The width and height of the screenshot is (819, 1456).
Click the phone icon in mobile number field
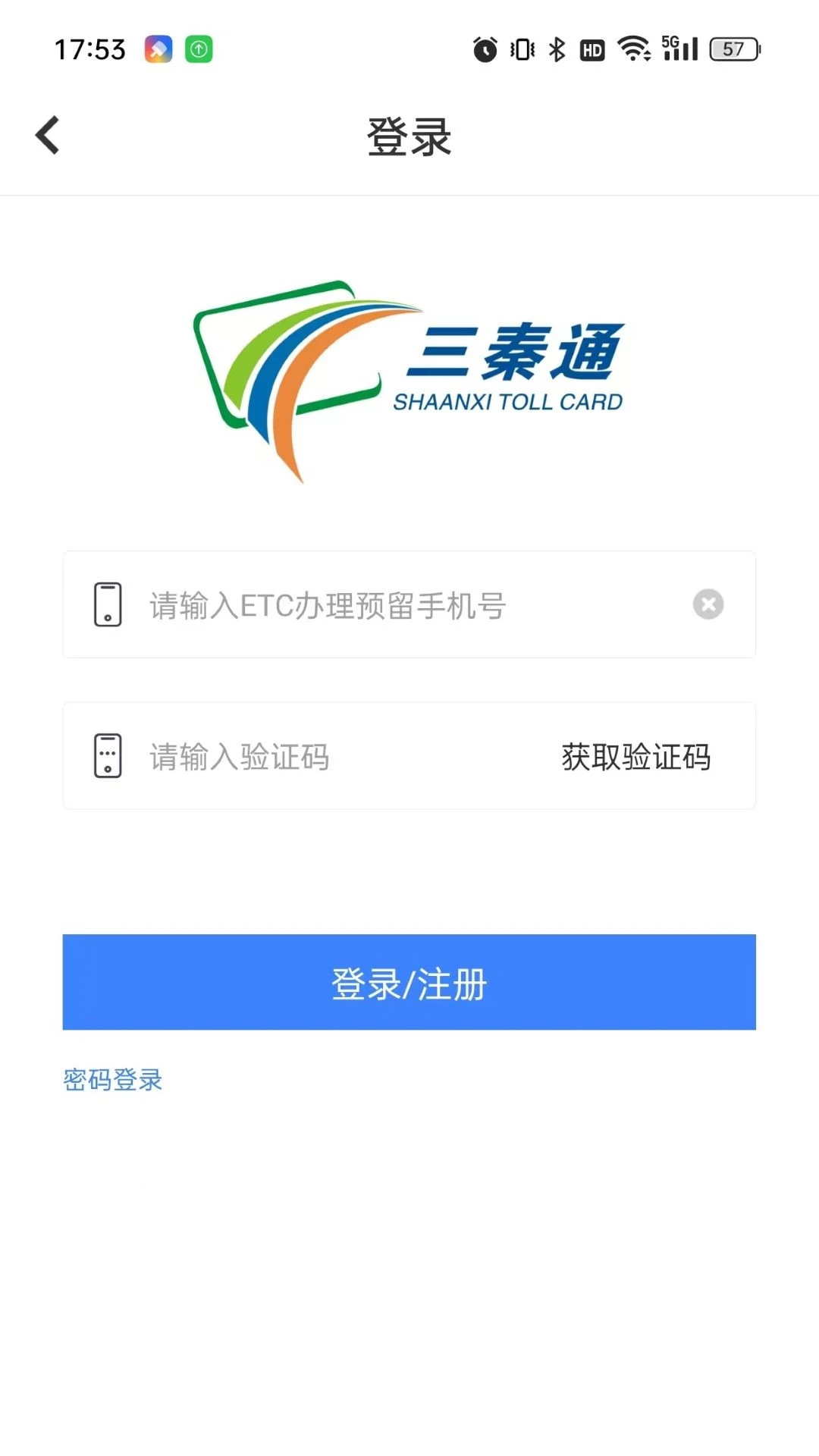(x=108, y=604)
